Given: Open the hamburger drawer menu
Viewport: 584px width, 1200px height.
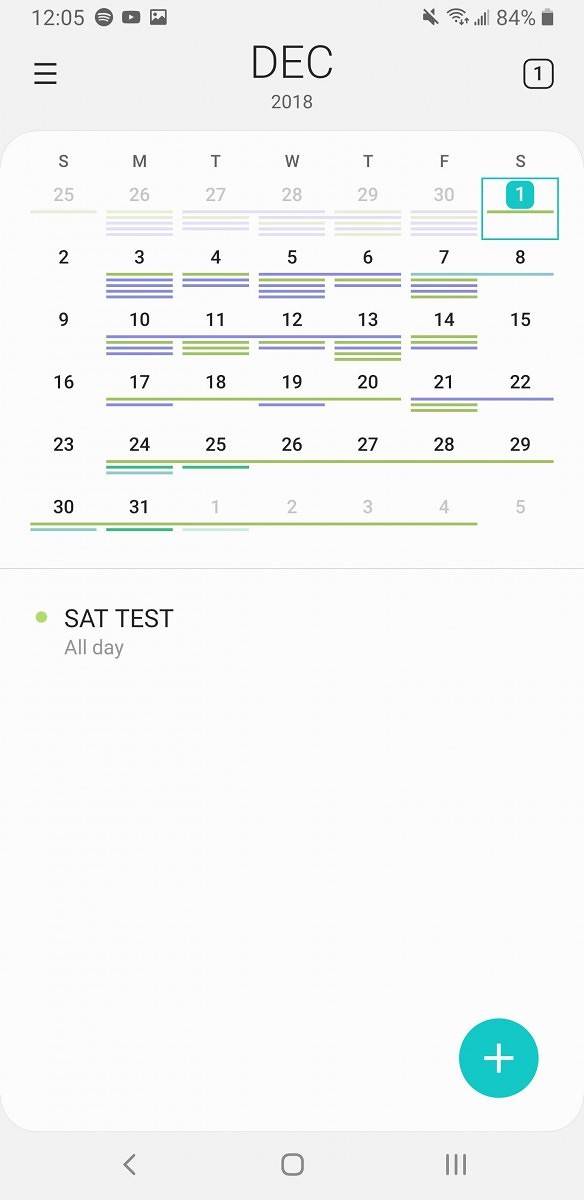Looking at the screenshot, I should pyautogui.click(x=45, y=74).
